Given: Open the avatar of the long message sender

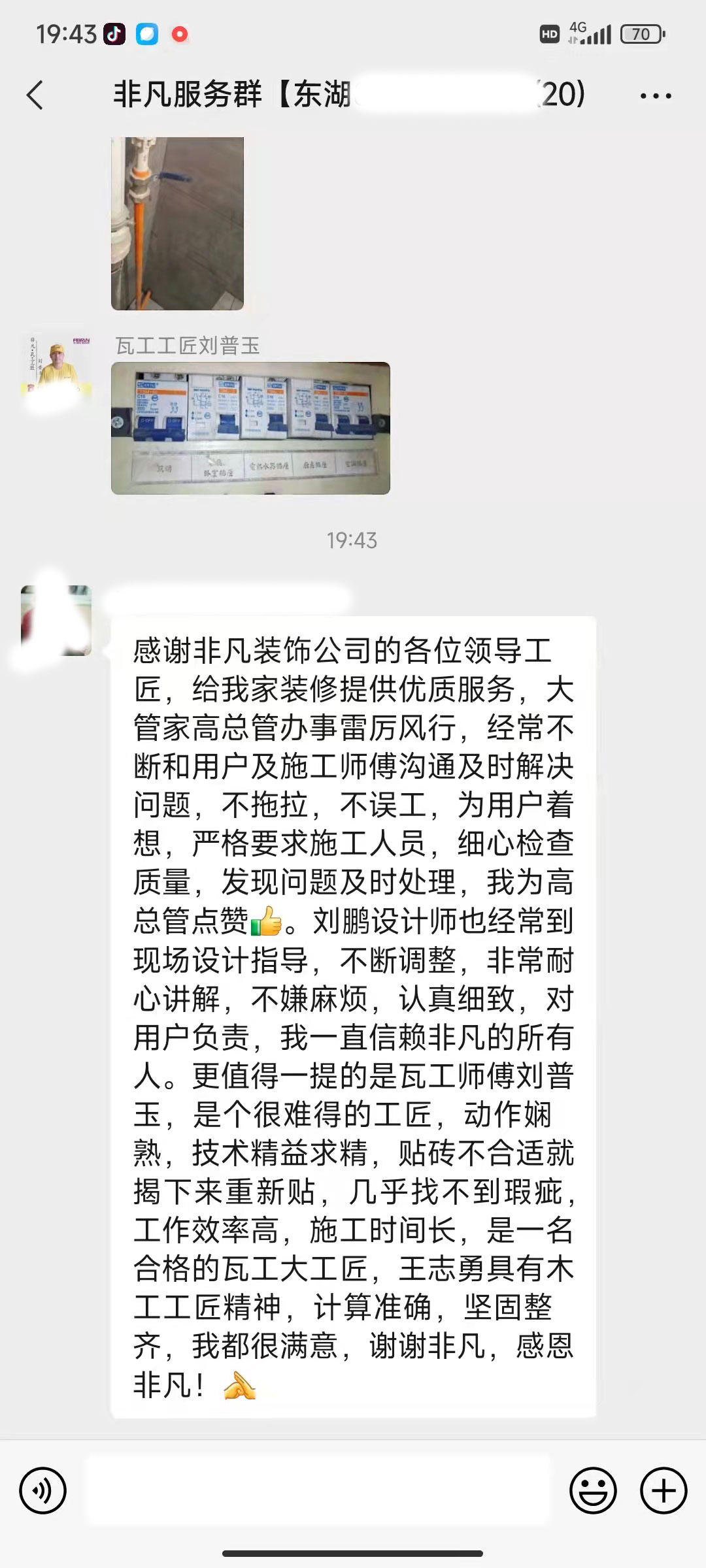Looking at the screenshot, I should tap(56, 620).
